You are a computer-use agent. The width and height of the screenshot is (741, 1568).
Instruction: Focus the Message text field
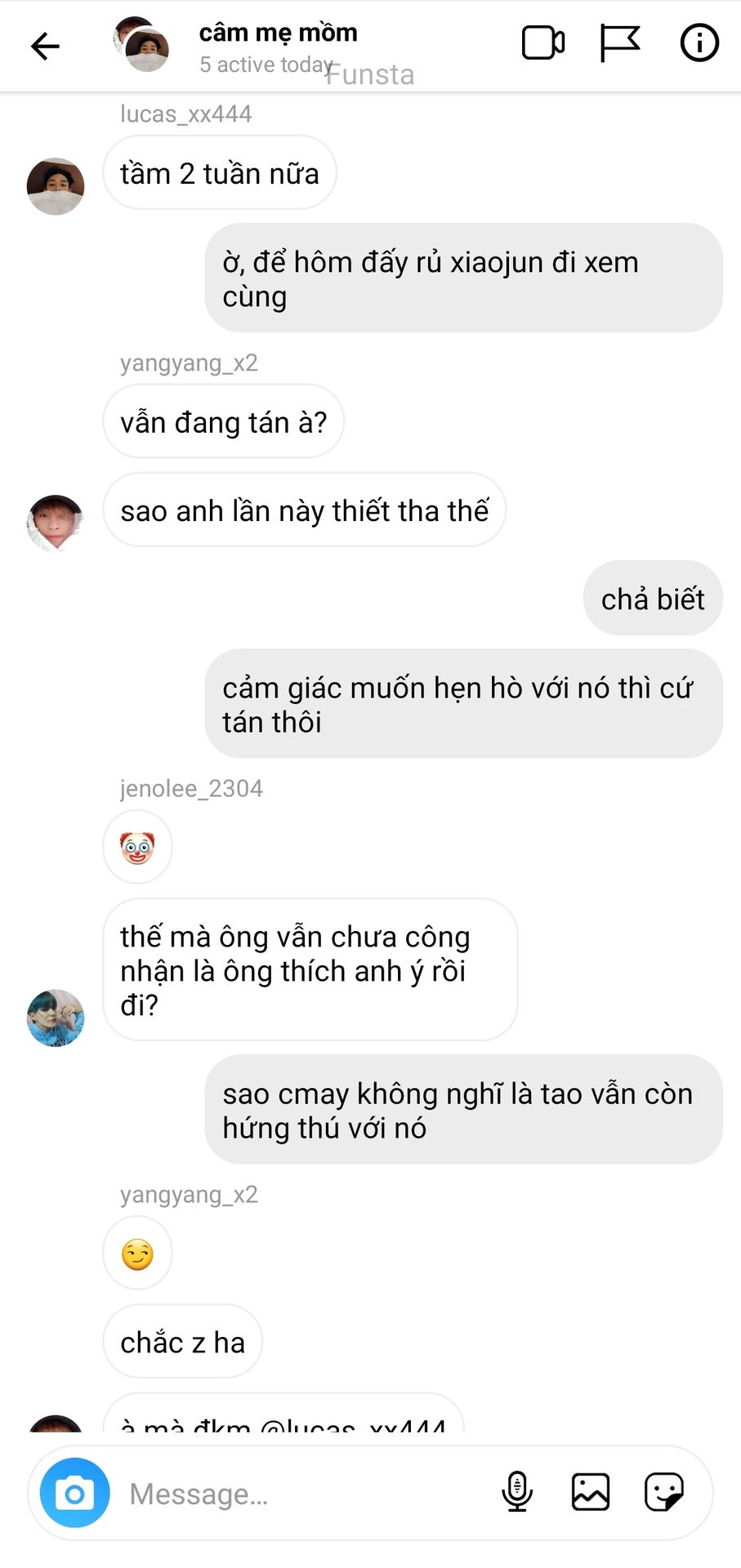(x=302, y=1494)
